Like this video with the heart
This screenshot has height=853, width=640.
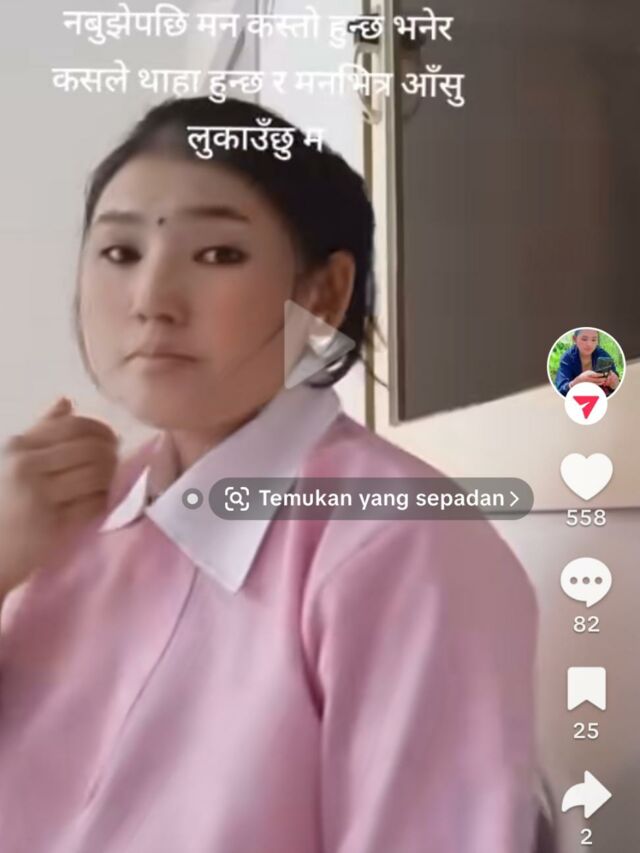[586, 476]
